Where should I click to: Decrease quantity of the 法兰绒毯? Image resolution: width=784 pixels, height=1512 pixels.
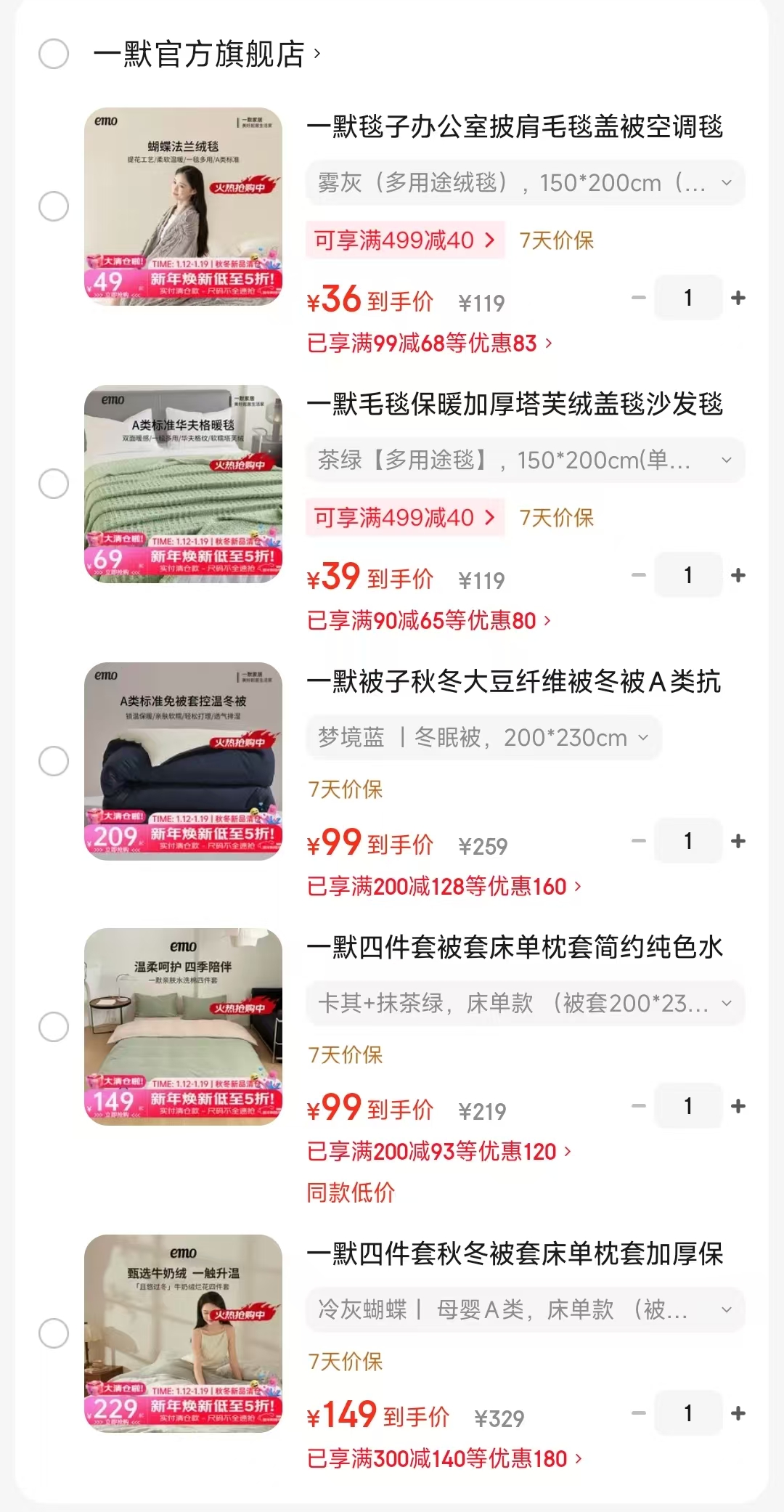[638, 297]
